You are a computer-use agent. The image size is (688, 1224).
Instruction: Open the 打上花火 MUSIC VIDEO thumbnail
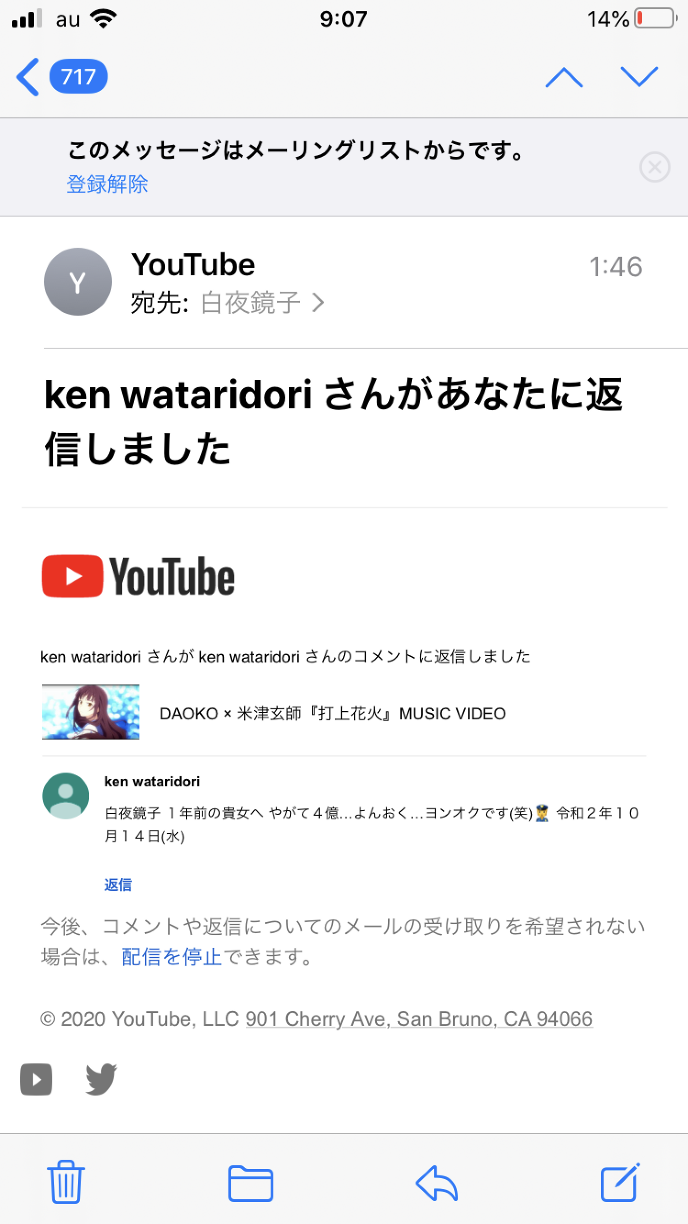[91, 712]
